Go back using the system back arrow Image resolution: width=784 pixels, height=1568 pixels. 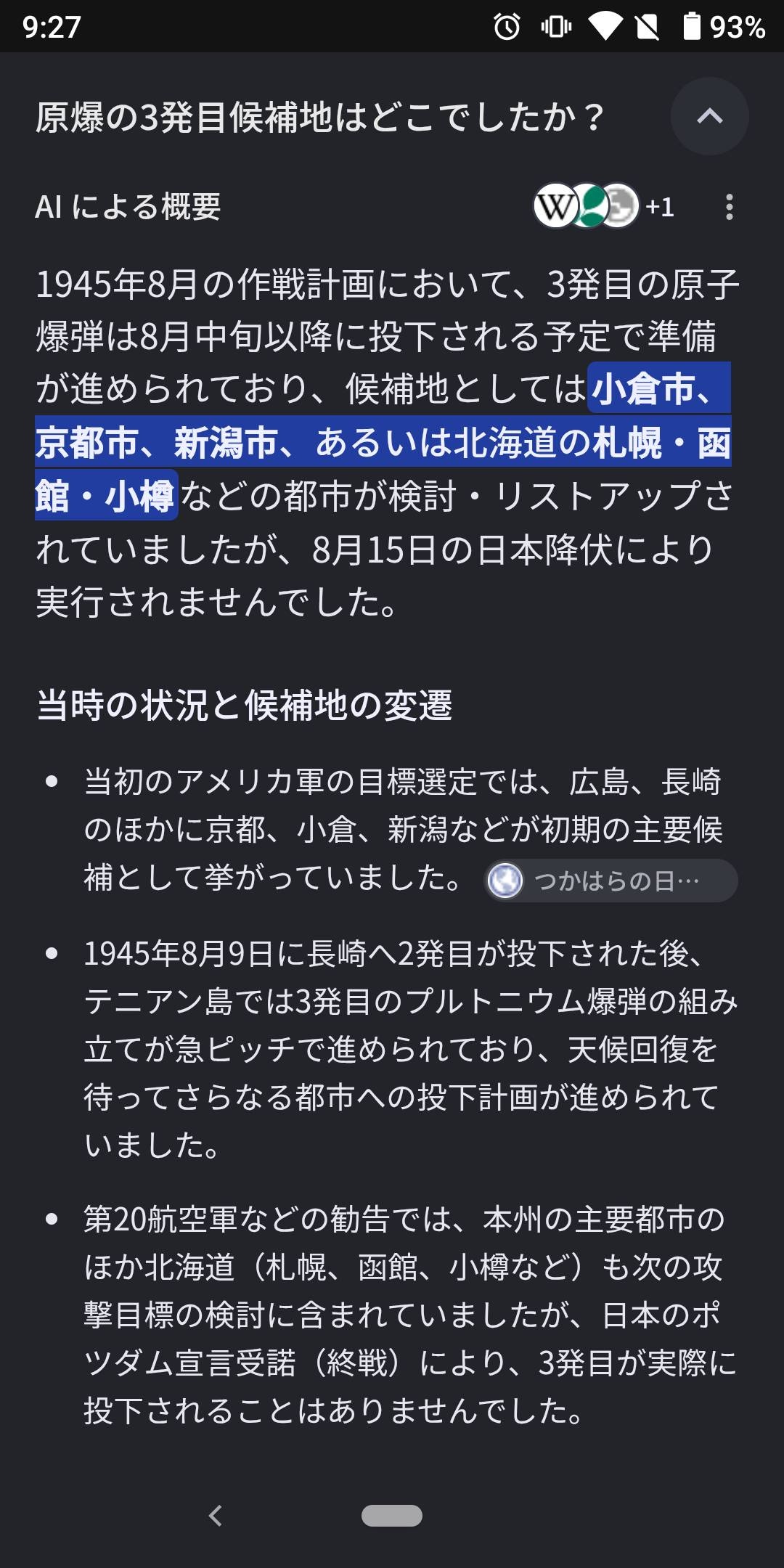pyautogui.click(x=215, y=1515)
